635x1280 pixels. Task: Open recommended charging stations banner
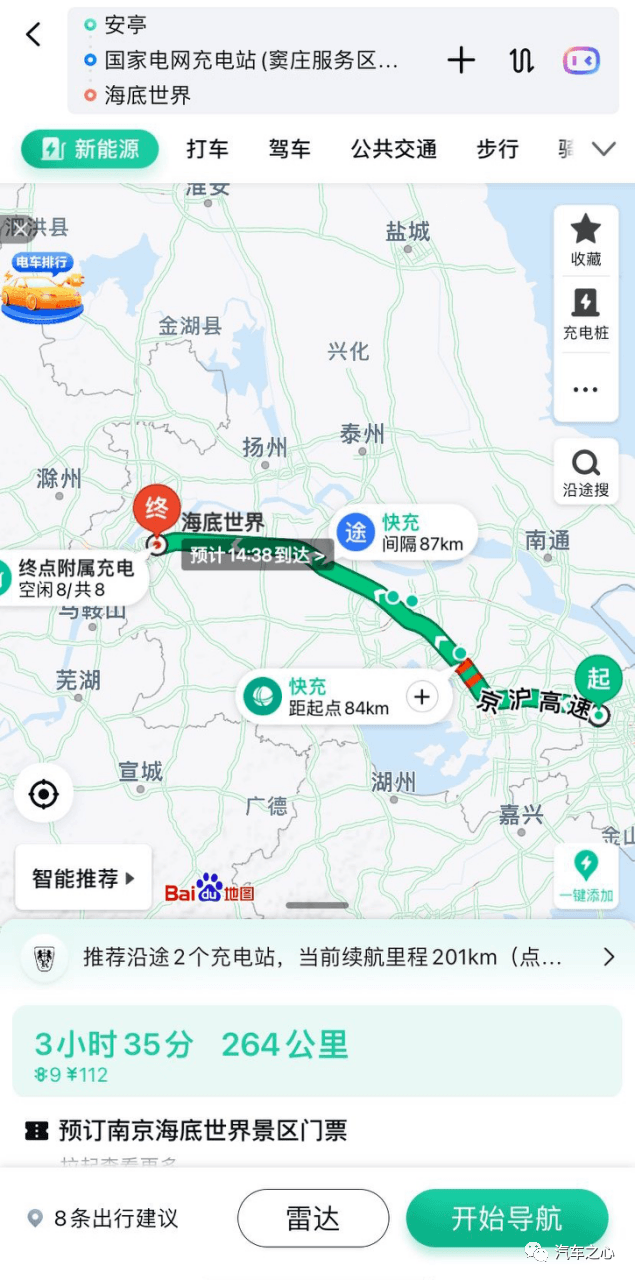pyautogui.click(x=317, y=957)
